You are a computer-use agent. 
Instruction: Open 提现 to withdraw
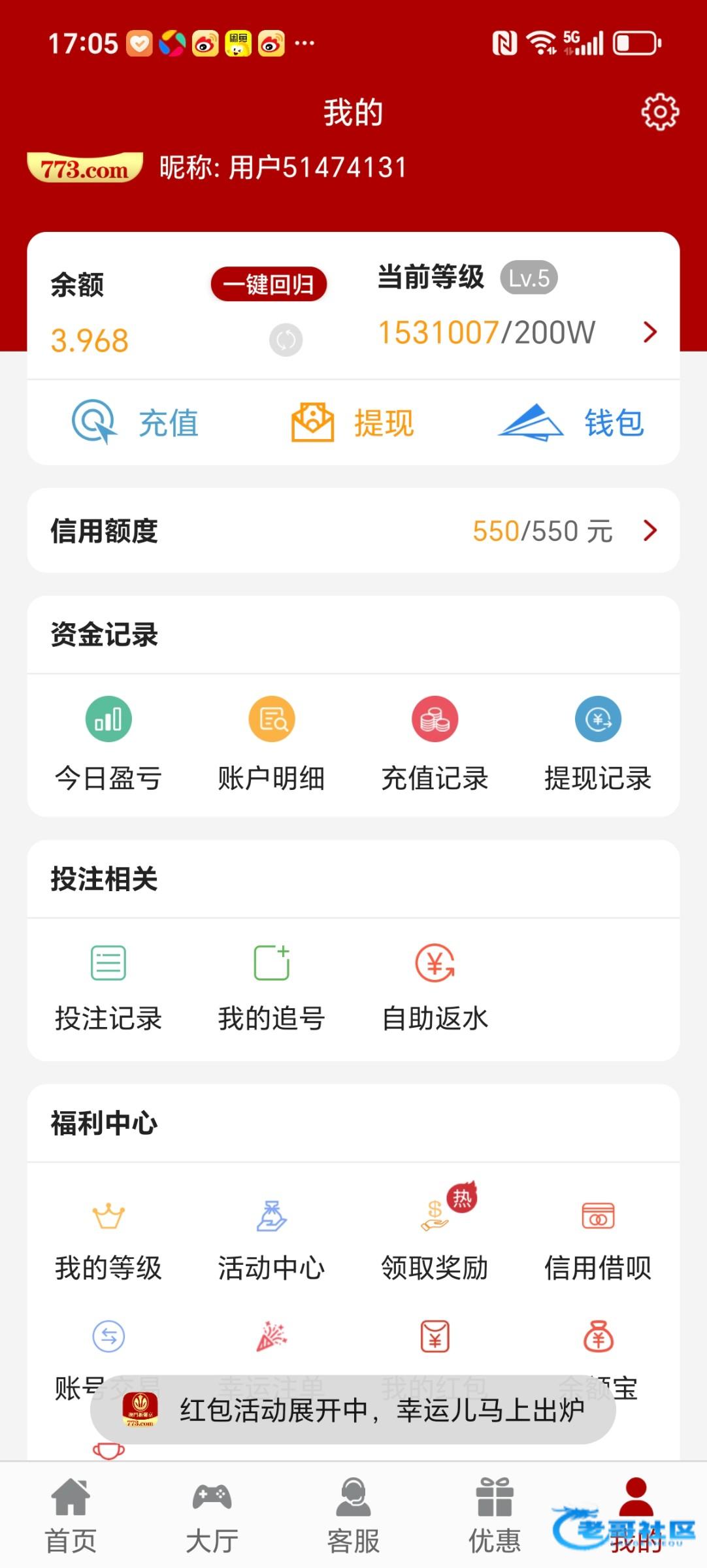[x=353, y=423]
